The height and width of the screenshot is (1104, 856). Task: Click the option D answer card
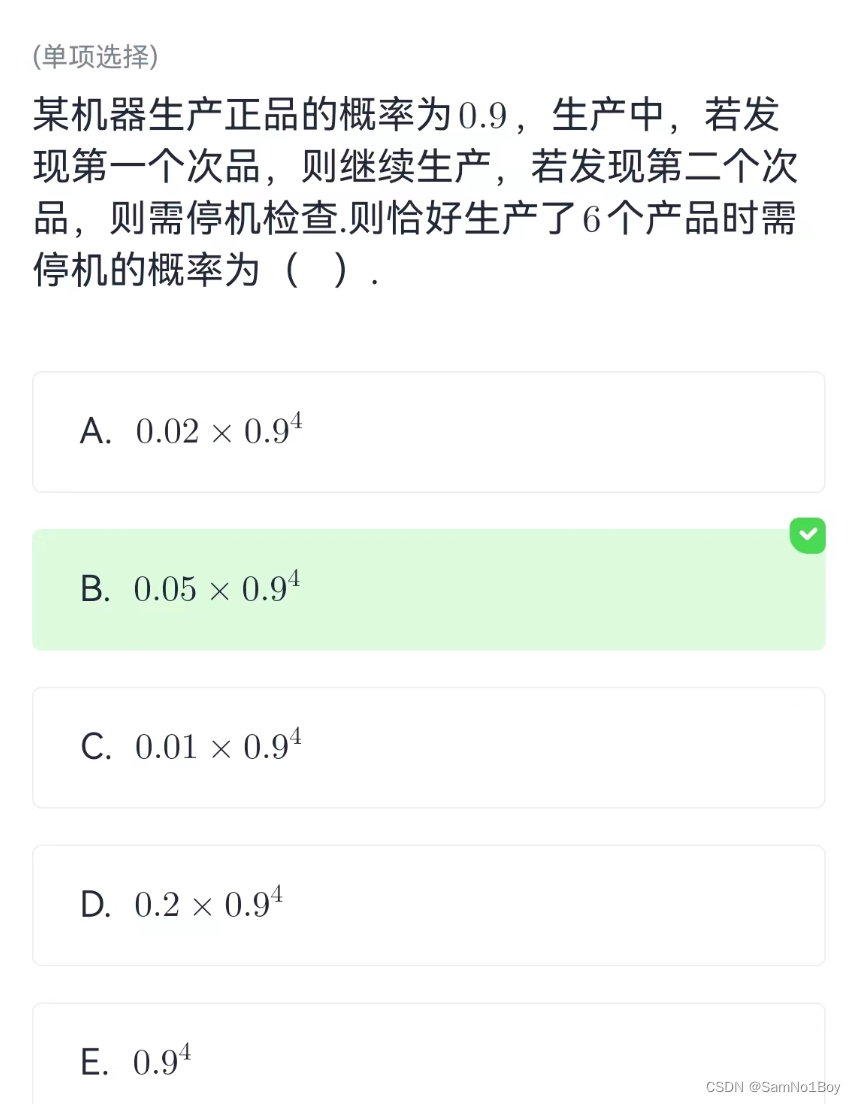(428, 905)
